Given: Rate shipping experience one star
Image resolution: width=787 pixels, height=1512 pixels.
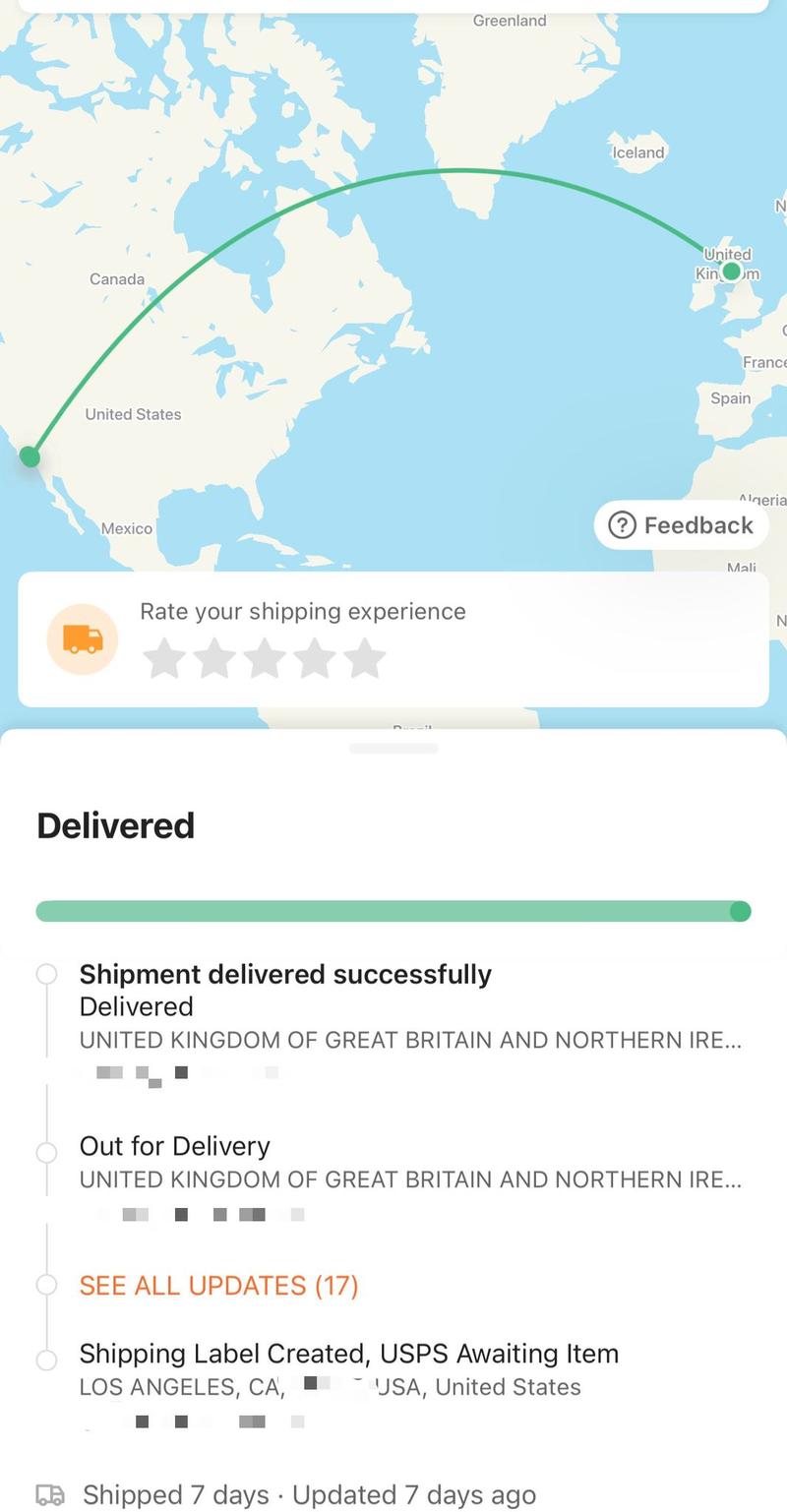Looking at the screenshot, I should point(164,658).
